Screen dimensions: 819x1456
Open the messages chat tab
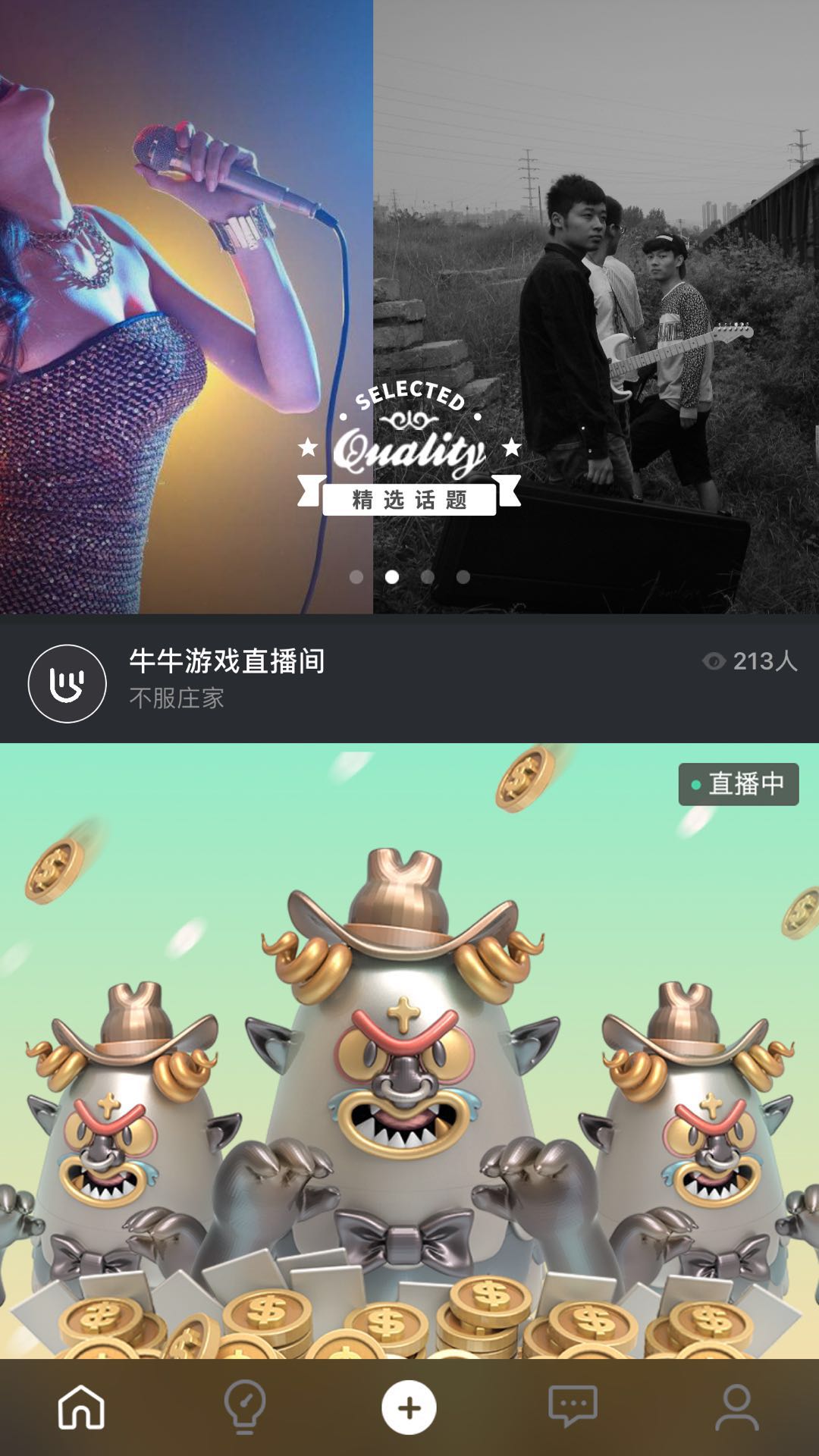[573, 1407]
